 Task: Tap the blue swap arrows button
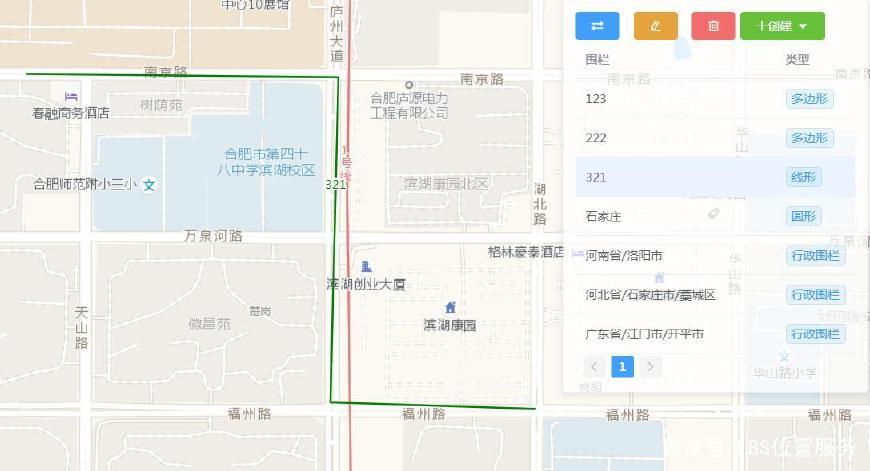click(597, 26)
